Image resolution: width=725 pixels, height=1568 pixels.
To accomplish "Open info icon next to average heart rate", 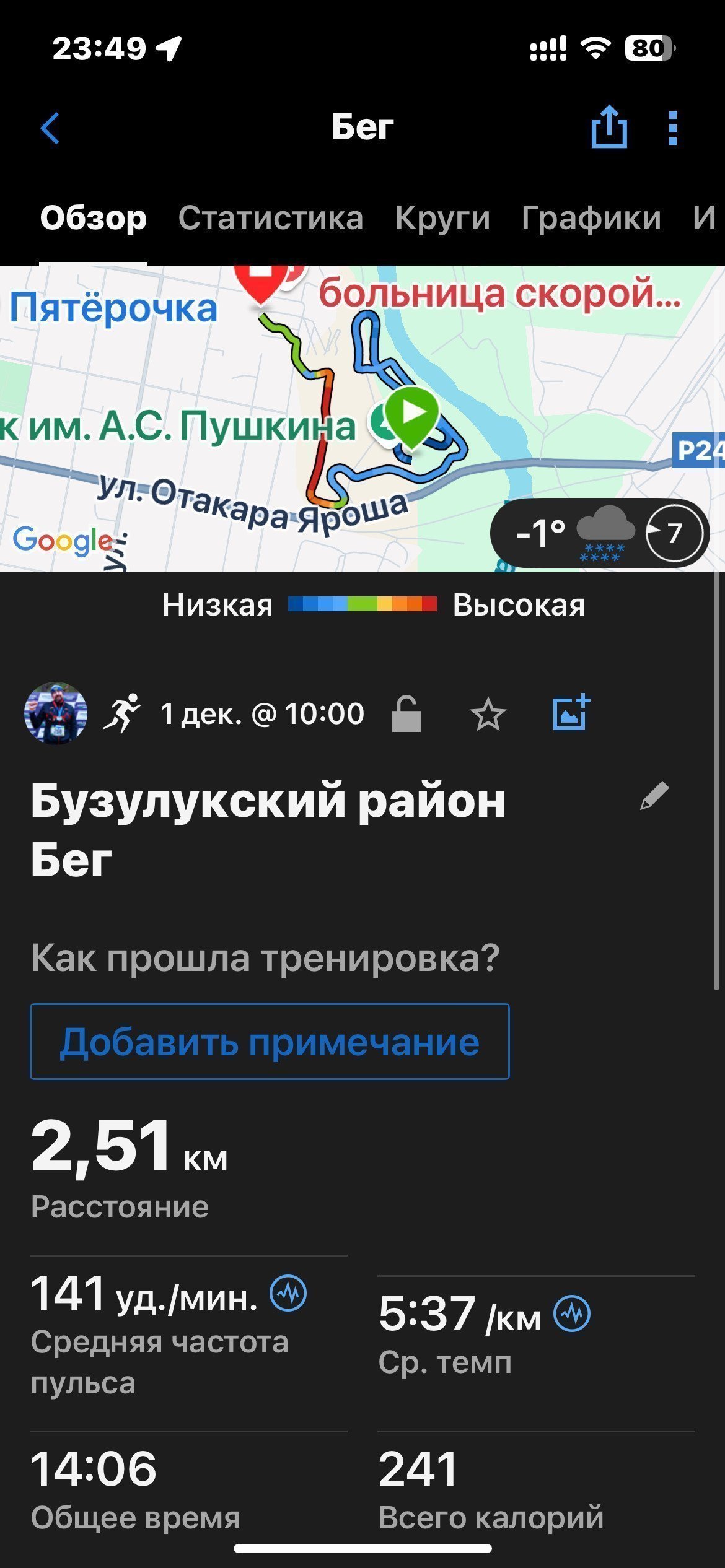I will [288, 1293].
